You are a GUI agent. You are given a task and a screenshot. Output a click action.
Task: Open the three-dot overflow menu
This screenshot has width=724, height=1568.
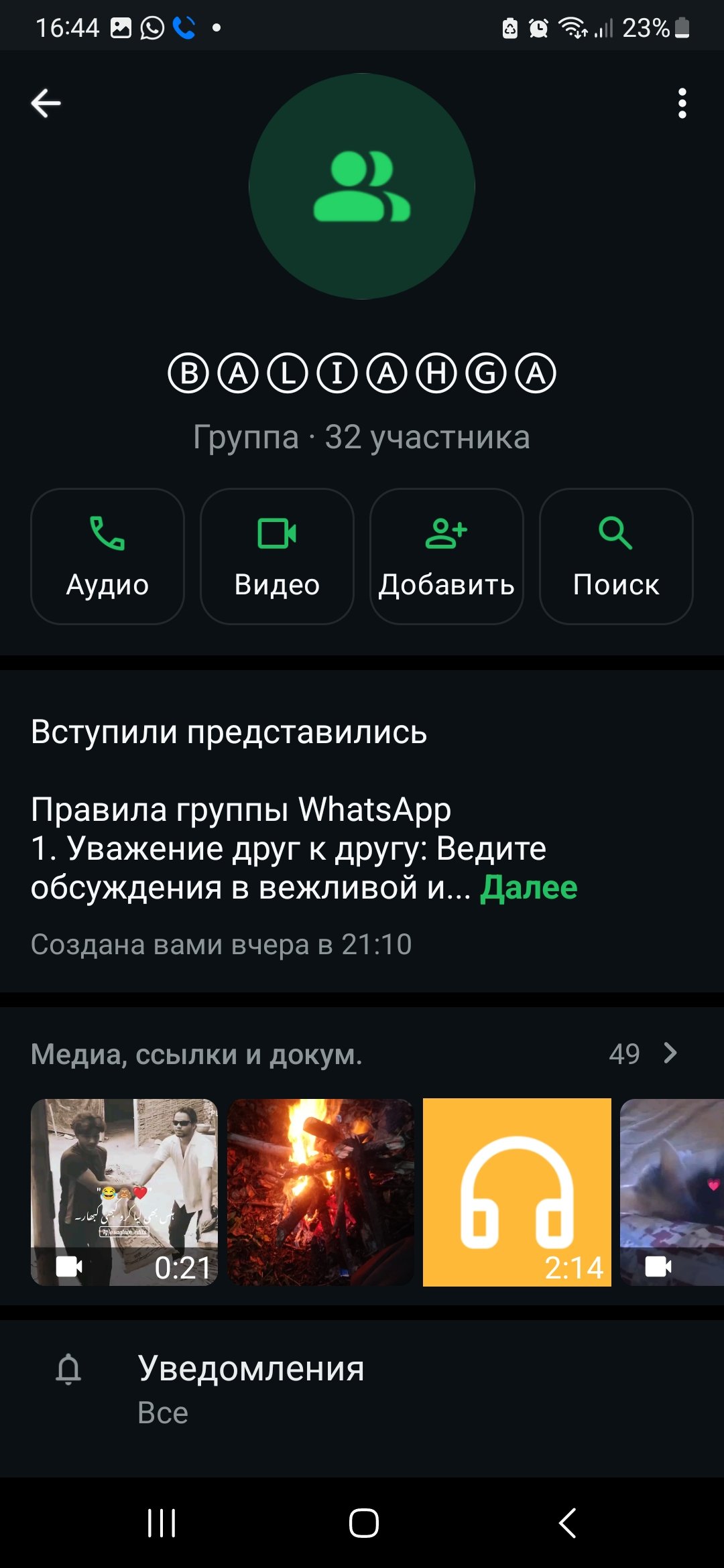[x=682, y=103]
